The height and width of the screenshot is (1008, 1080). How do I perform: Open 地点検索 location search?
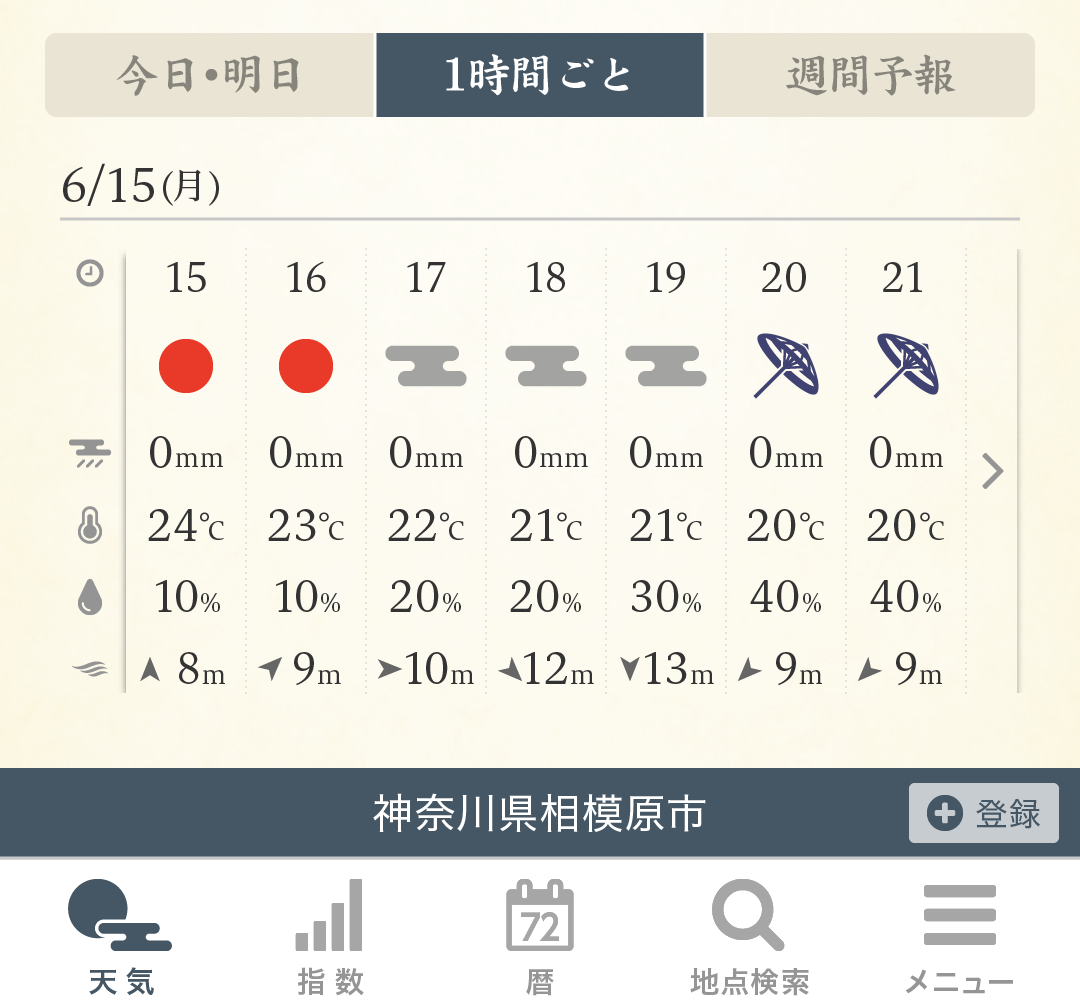(749, 936)
